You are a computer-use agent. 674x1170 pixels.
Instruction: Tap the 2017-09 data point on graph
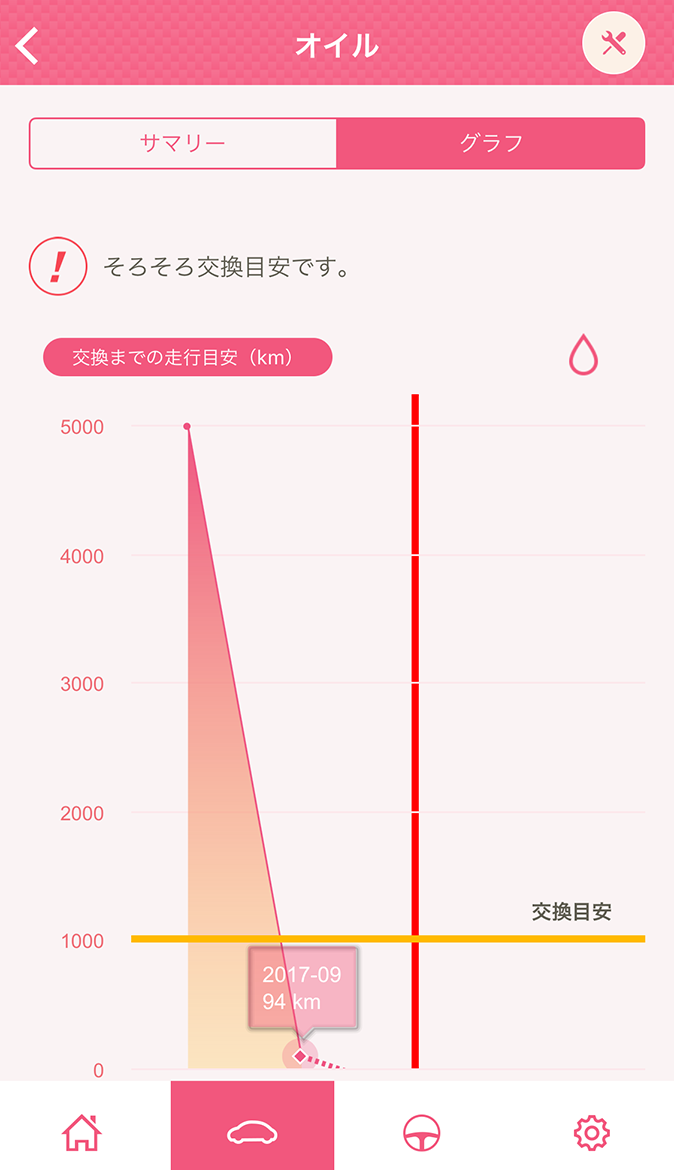point(300,1056)
